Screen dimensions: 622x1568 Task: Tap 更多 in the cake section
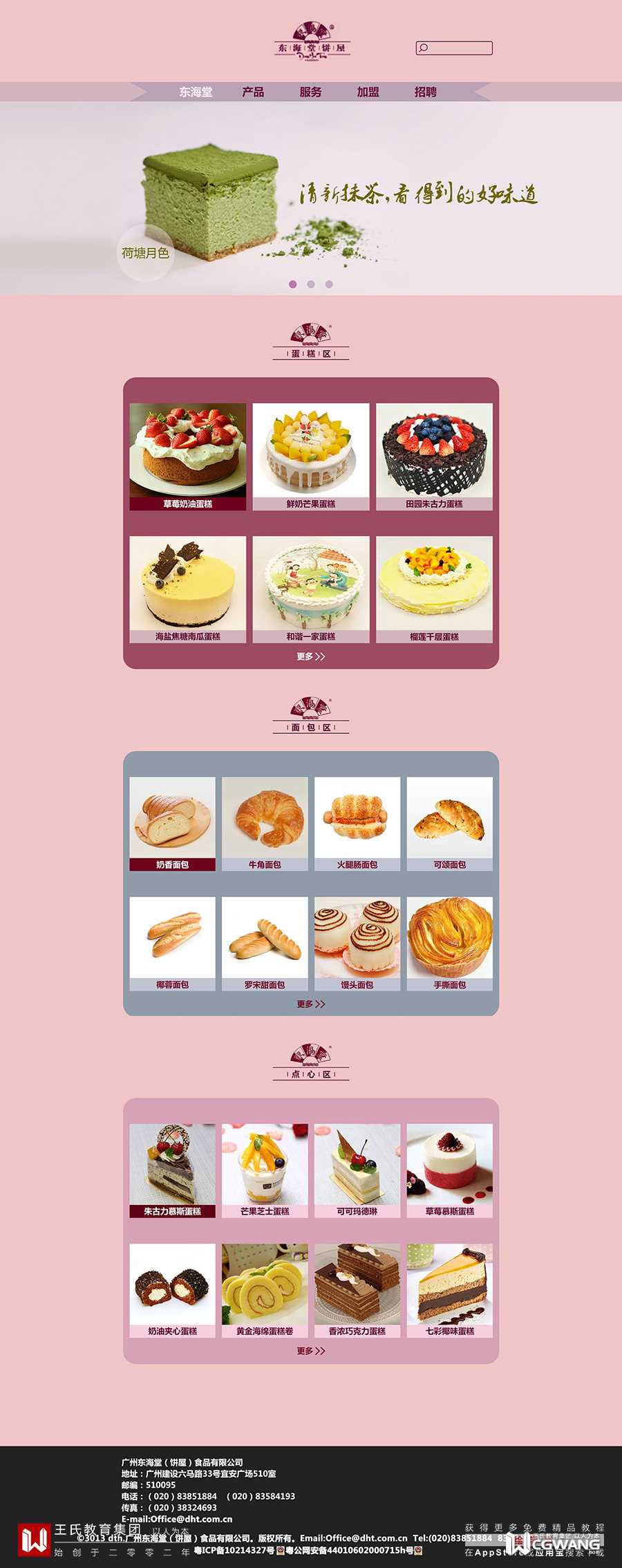310,656
